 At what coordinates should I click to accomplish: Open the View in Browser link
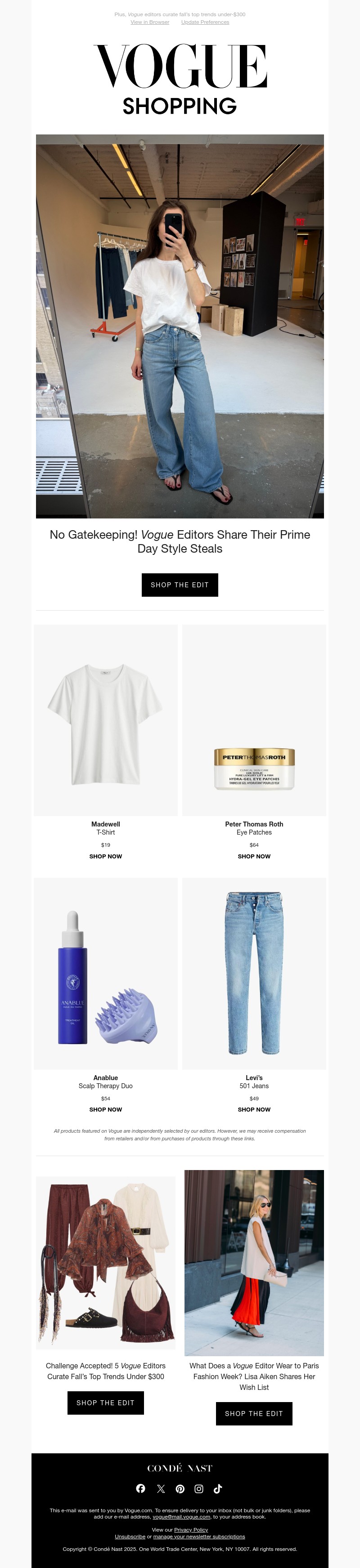pos(150,22)
